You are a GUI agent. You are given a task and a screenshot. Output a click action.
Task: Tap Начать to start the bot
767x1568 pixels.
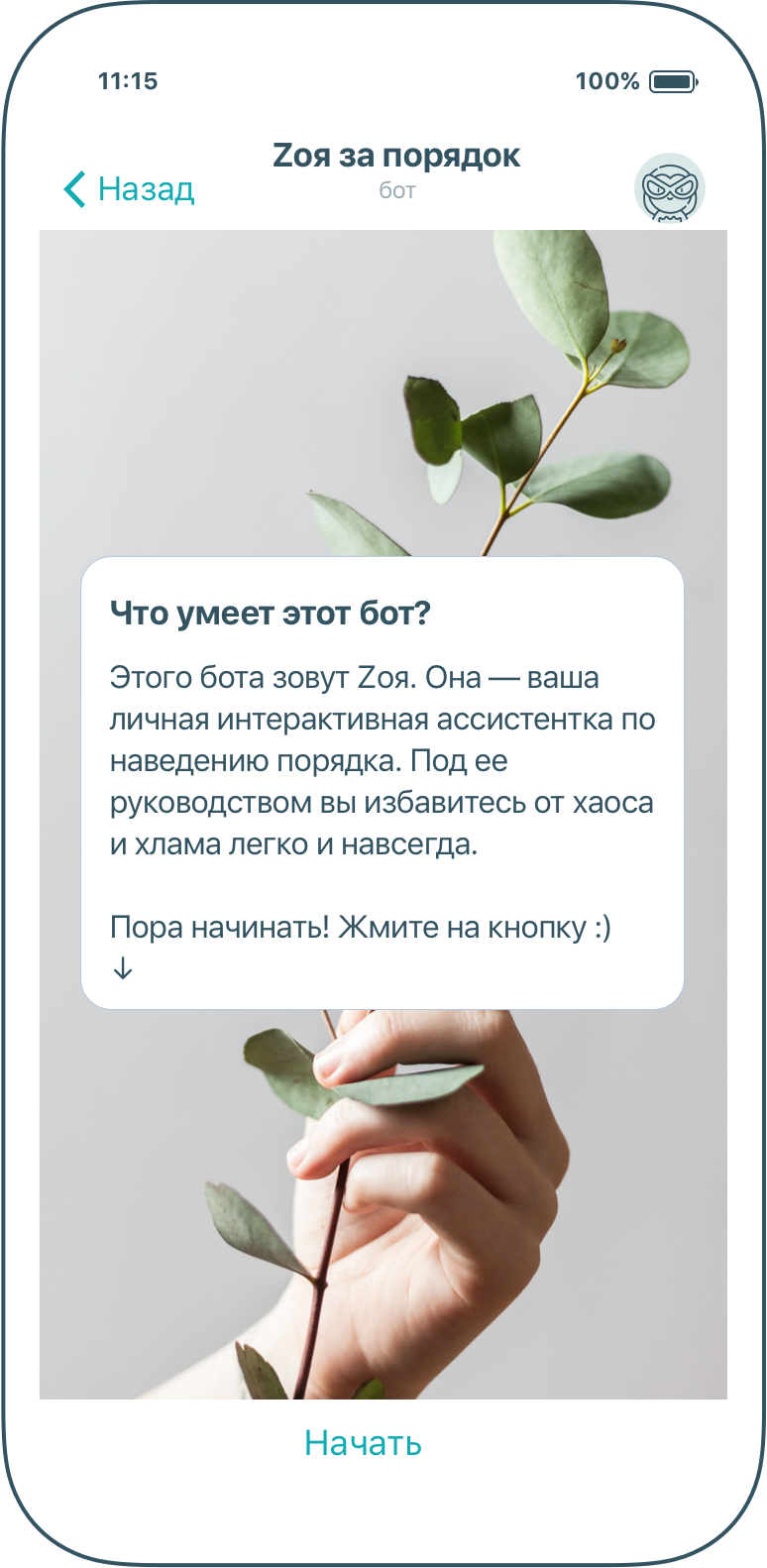pyautogui.click(x=363, y=1443)
